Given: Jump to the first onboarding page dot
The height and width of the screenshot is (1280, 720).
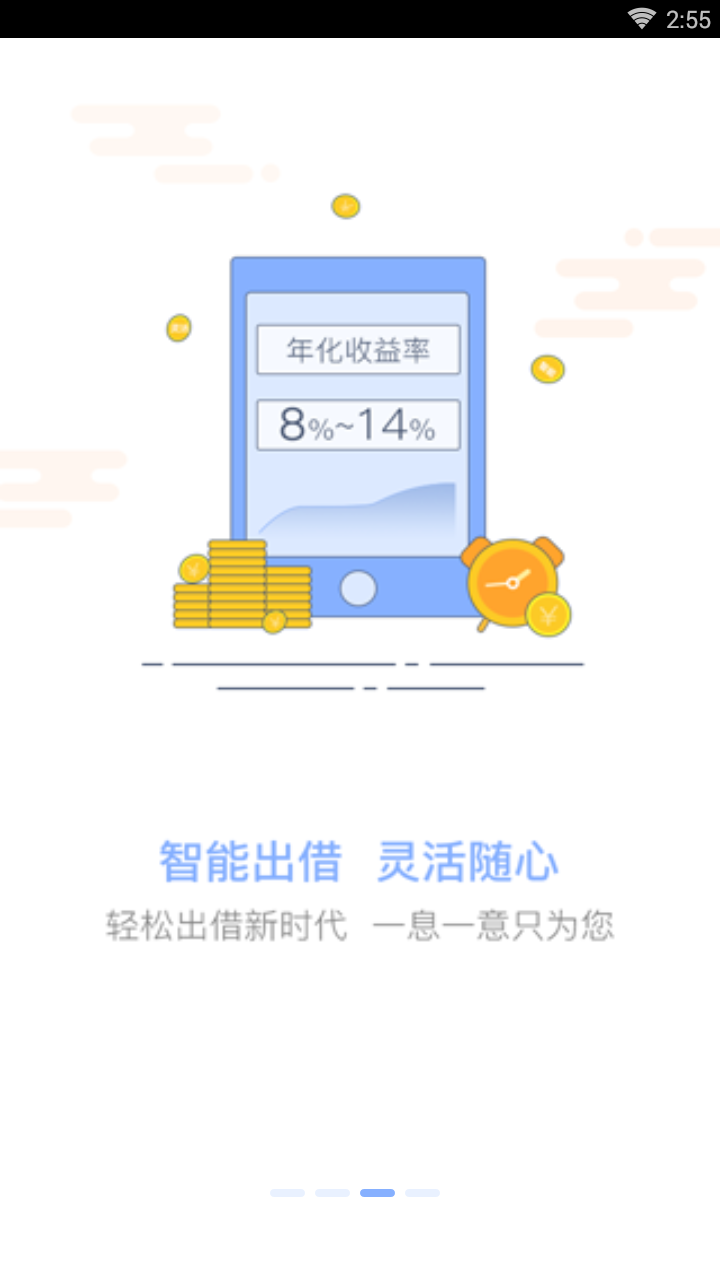Looking at the screenshot, I should pyautogui.click(x=287, y=1193).
